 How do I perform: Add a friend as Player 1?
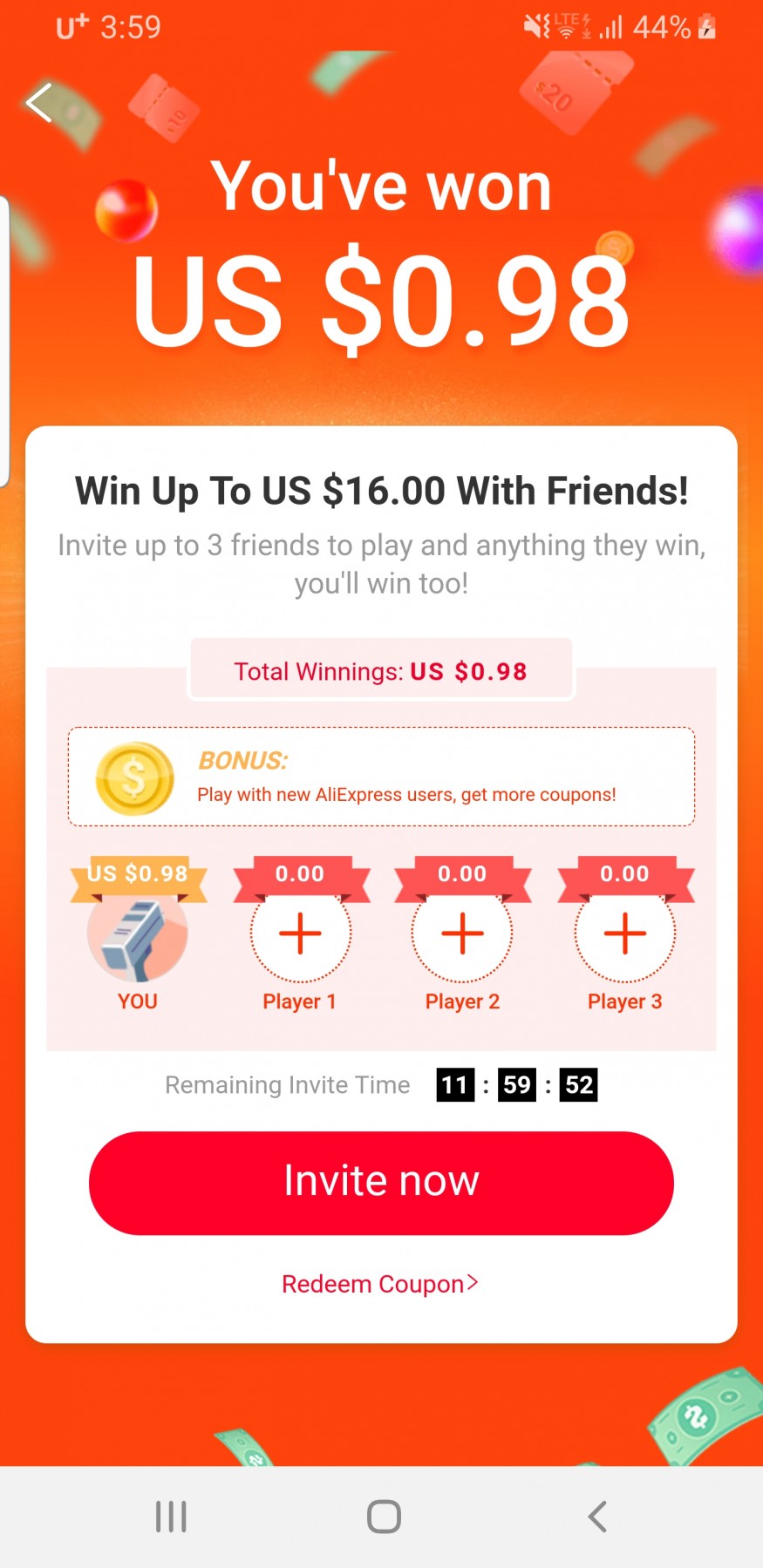point(300,933)
